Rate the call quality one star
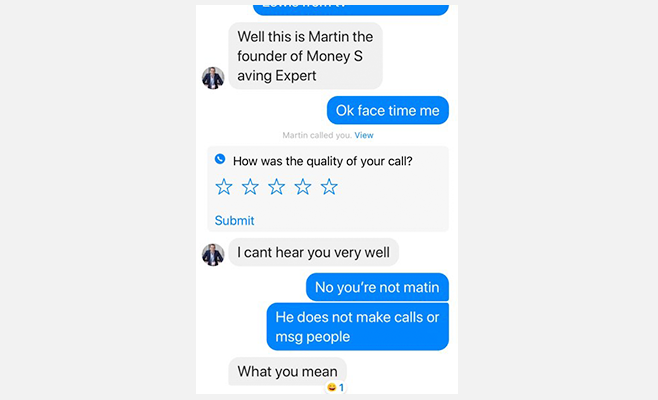Viewport: 658px width, 400px height. [x=224, y=187]
